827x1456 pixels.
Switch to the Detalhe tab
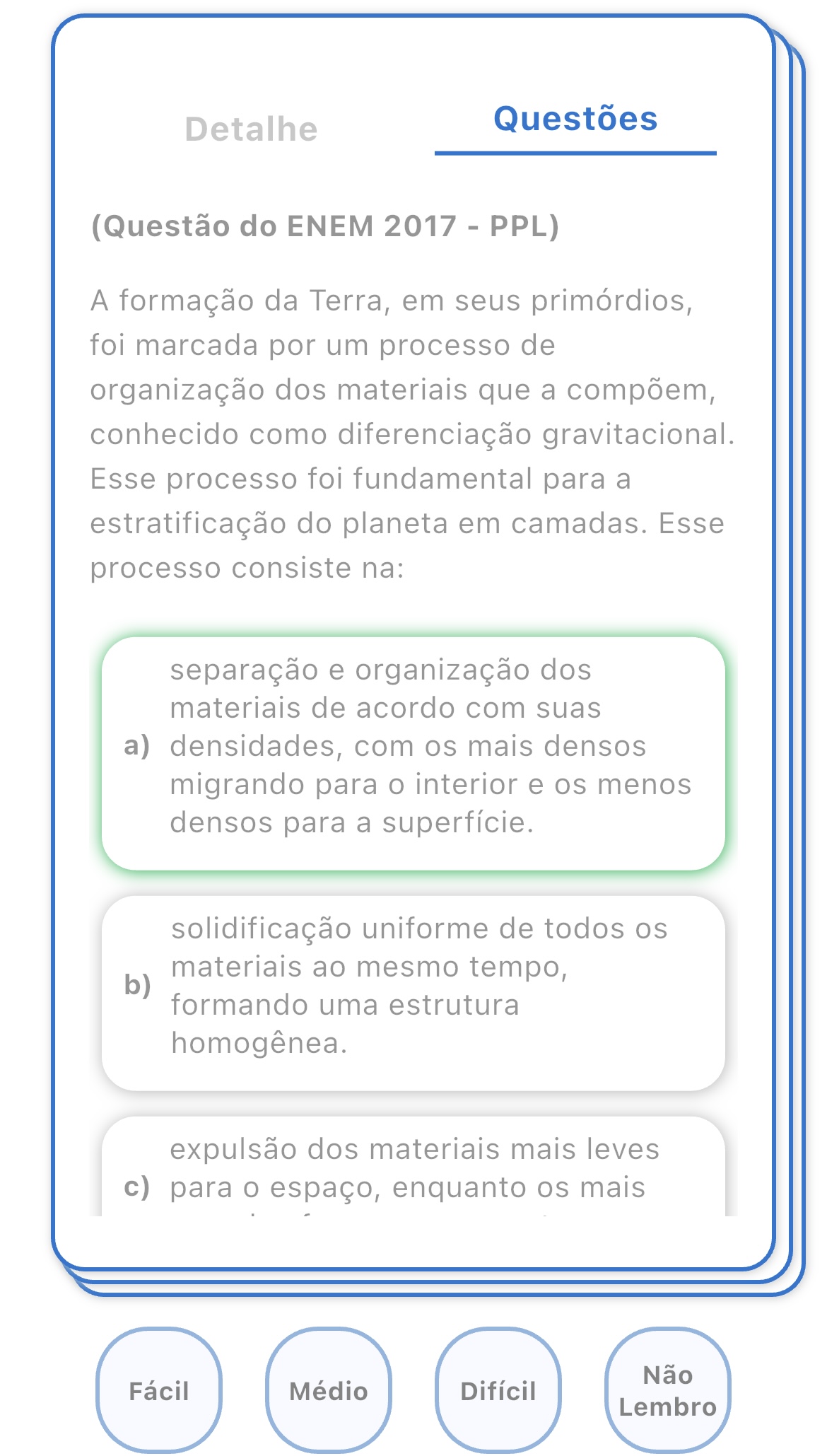point(251,129)
